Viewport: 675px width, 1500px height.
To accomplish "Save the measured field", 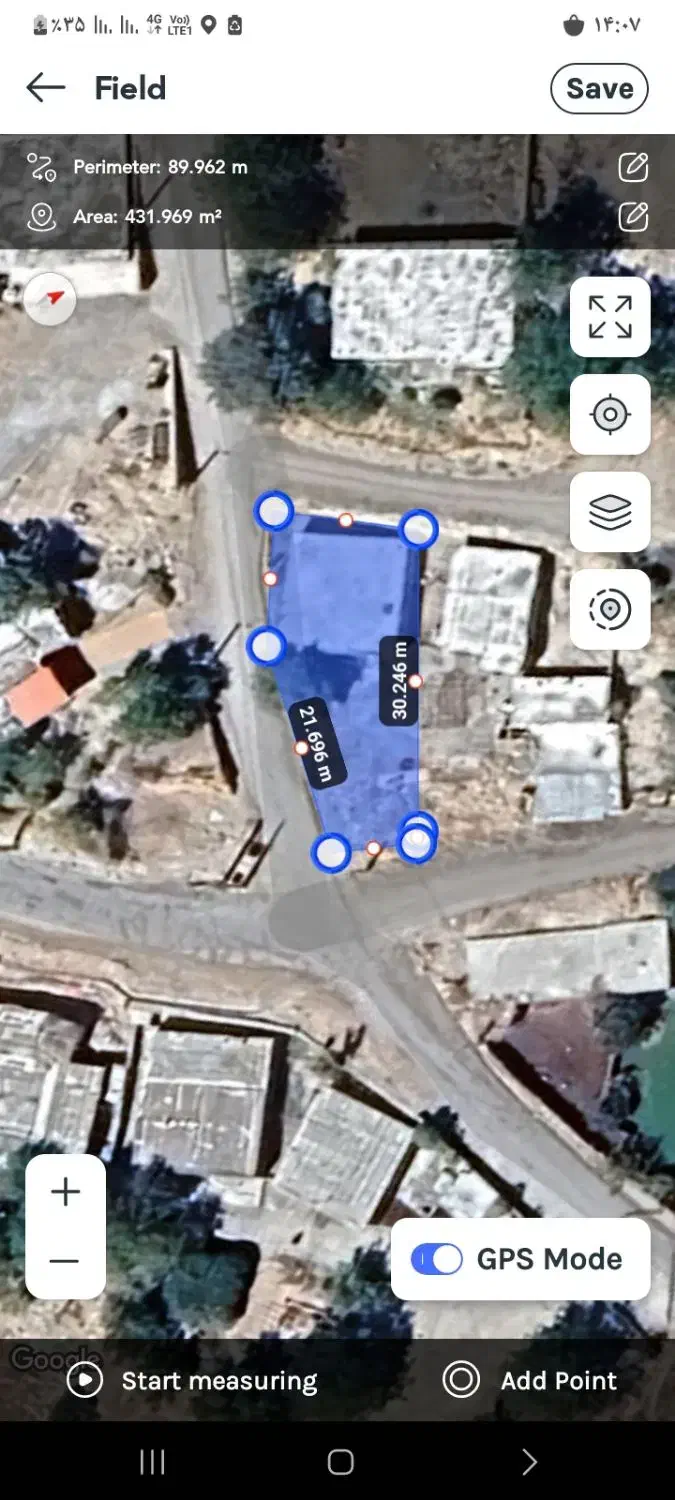I will click(599, 89).
